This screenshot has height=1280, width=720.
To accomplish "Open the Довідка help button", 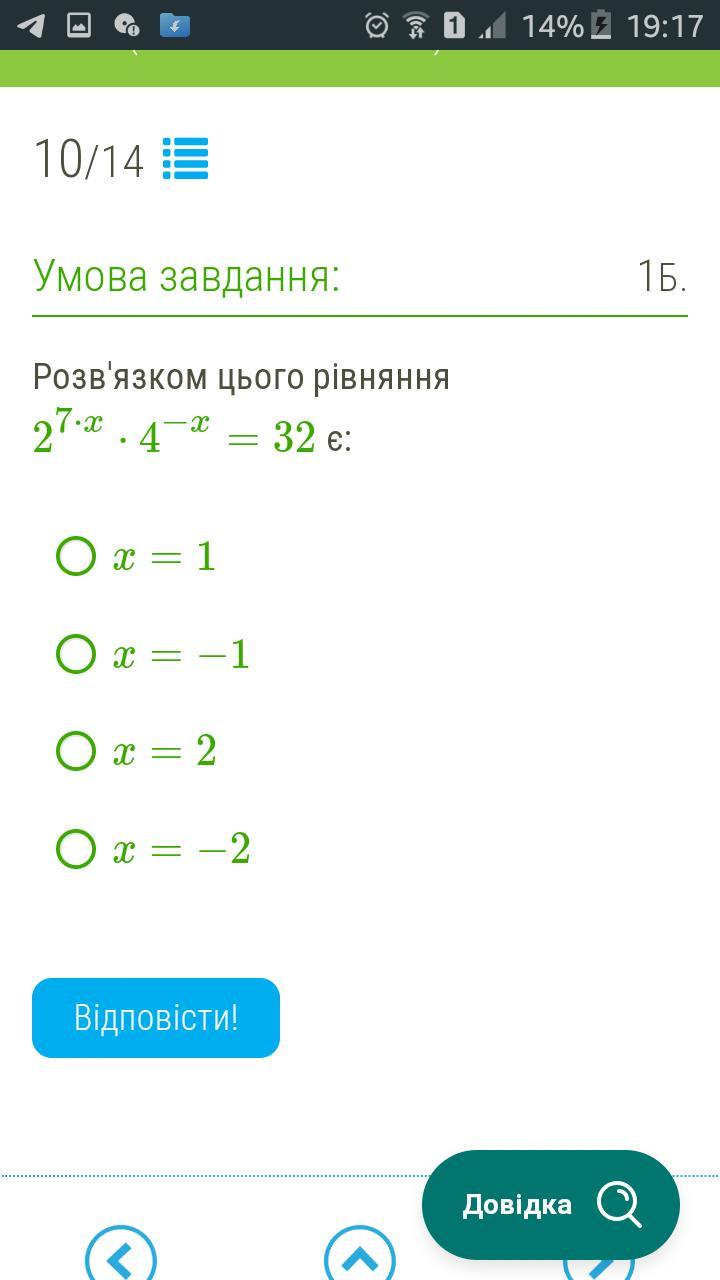I will point(550,1204).
